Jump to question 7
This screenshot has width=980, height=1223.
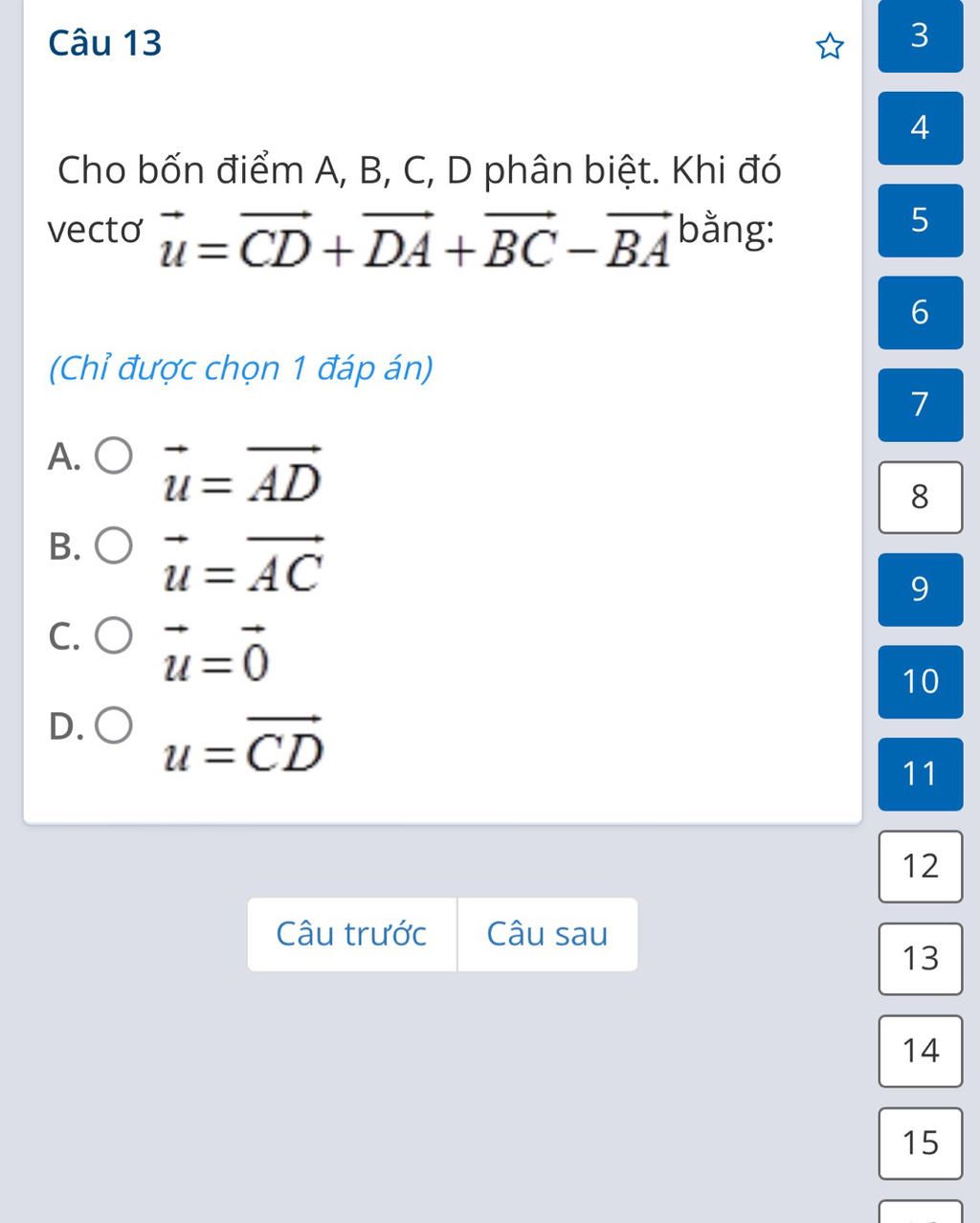click(920, 405)
